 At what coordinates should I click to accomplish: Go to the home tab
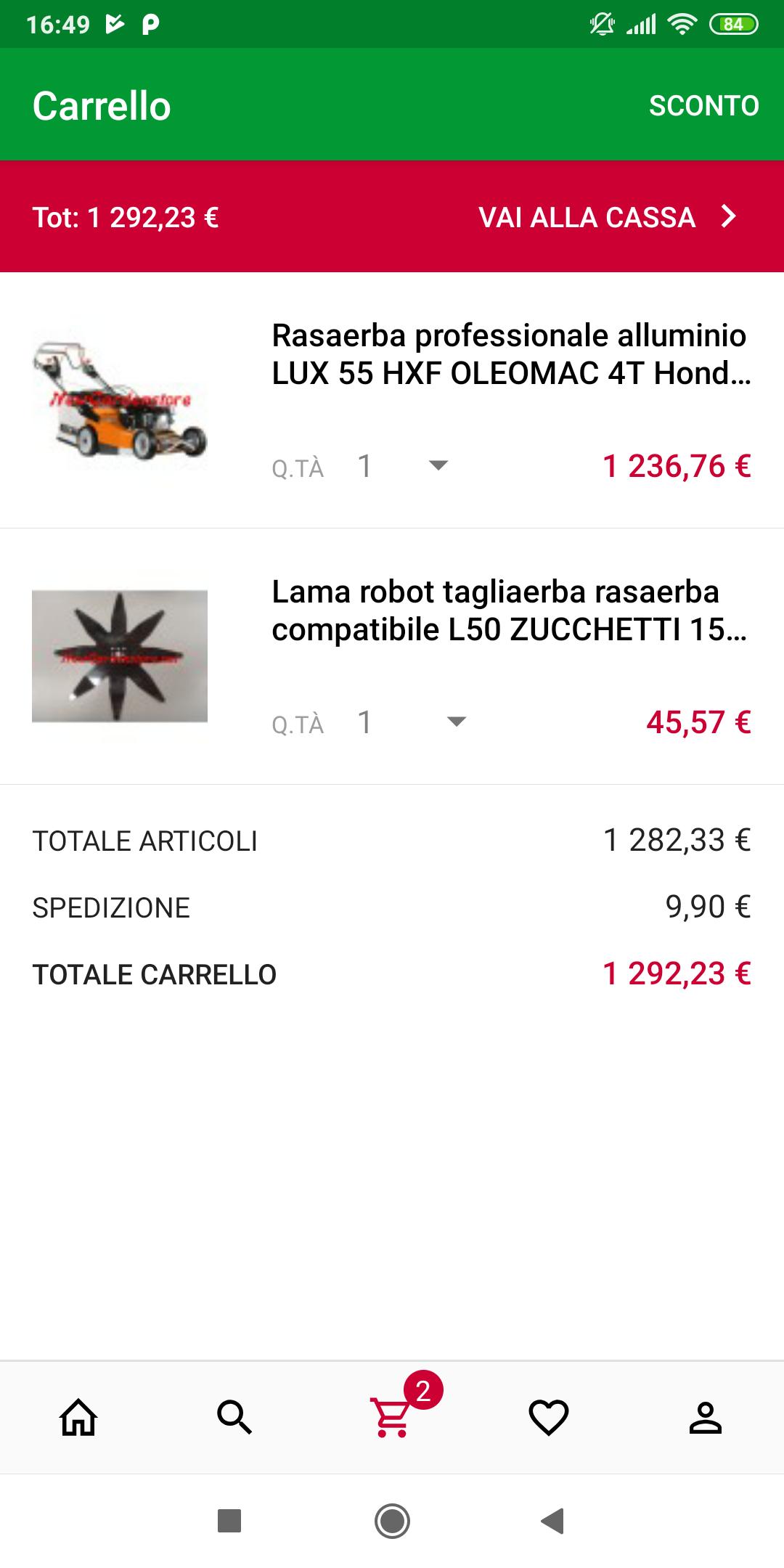[78, 1417]
